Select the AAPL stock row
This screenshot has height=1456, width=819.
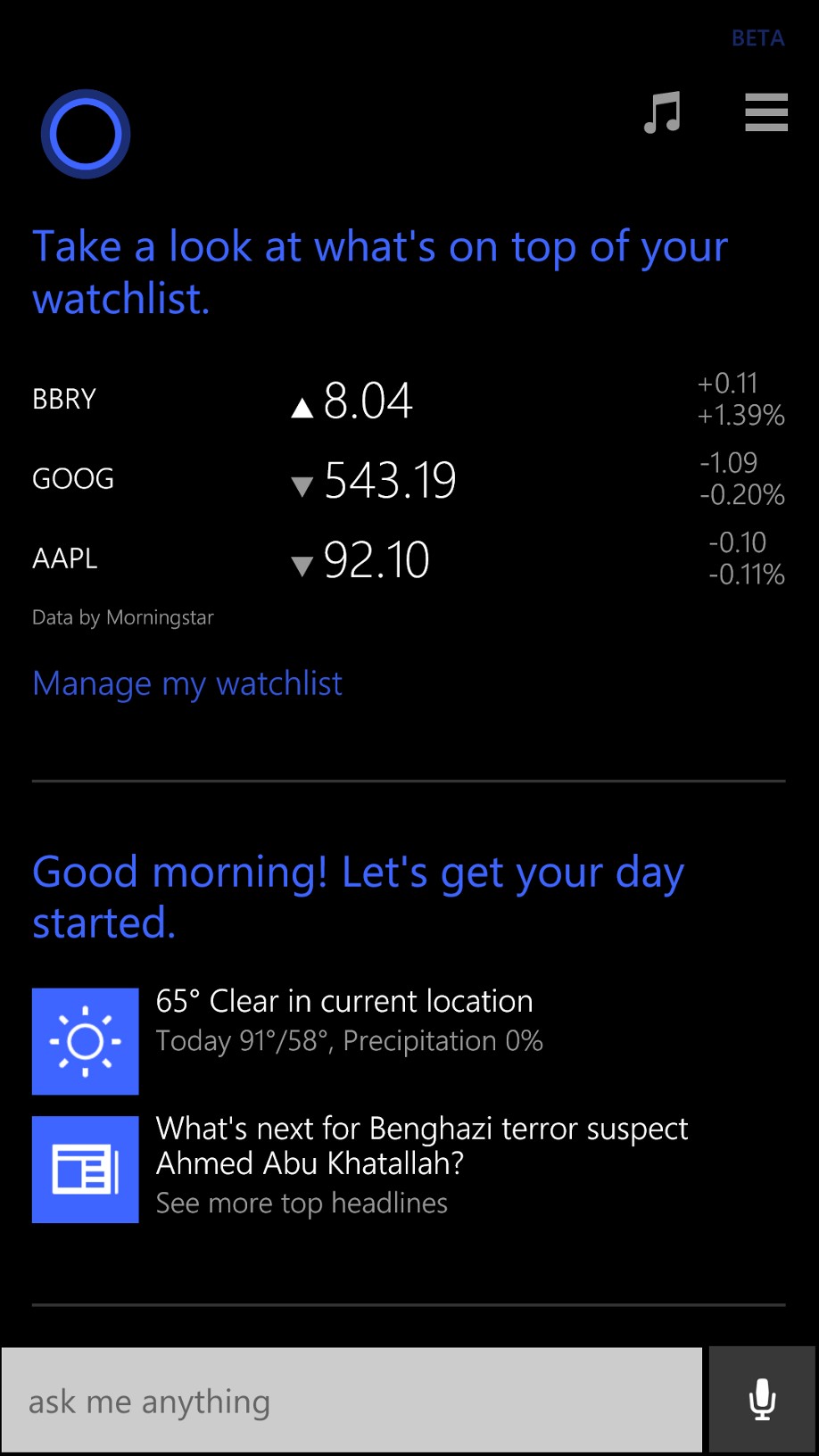[x=409, y=558]
